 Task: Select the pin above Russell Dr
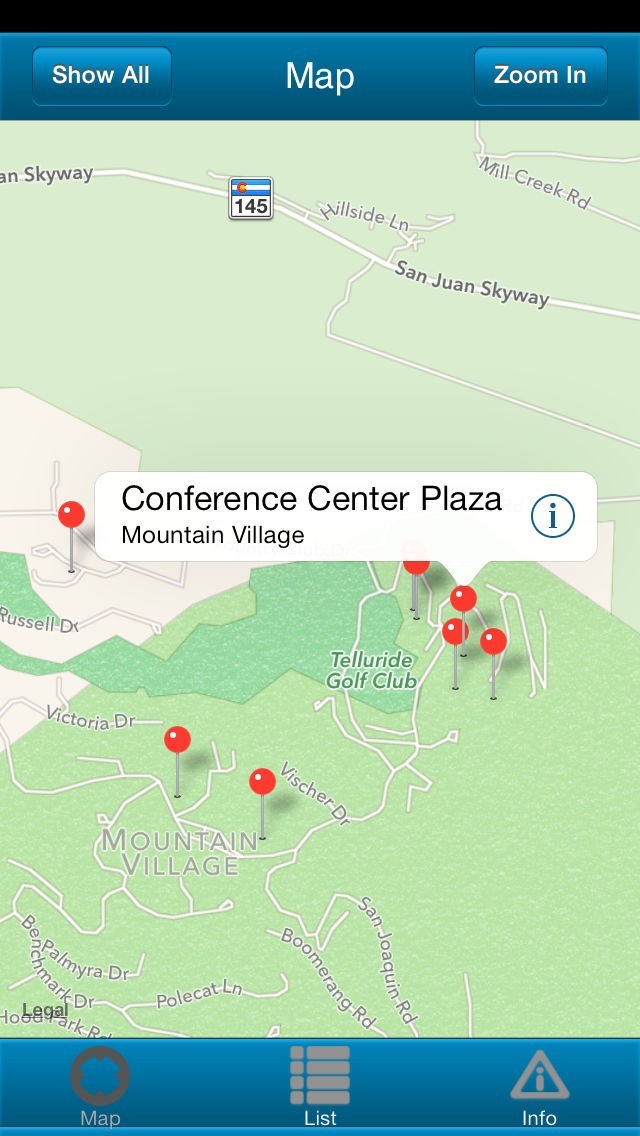[71, 516]
